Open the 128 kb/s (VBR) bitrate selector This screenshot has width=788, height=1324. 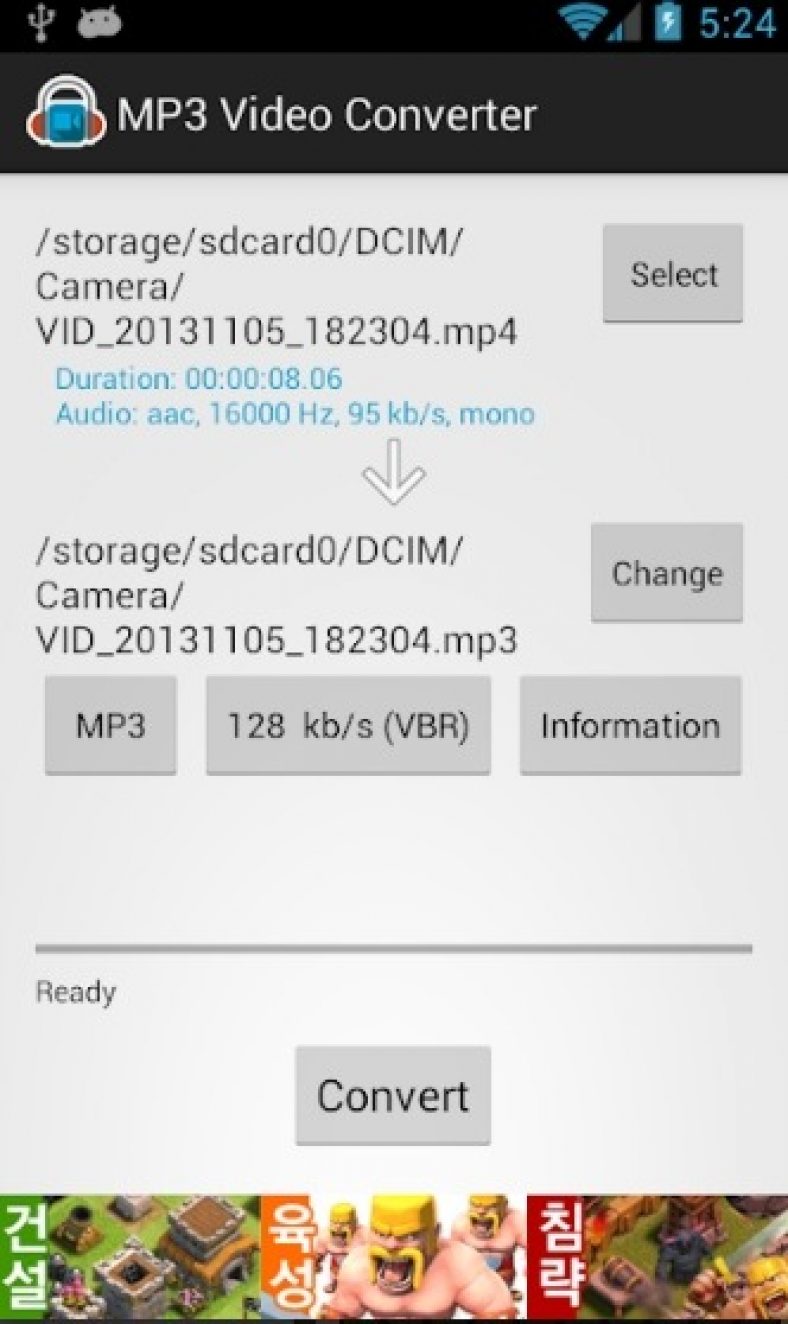(x=348, y=724)
